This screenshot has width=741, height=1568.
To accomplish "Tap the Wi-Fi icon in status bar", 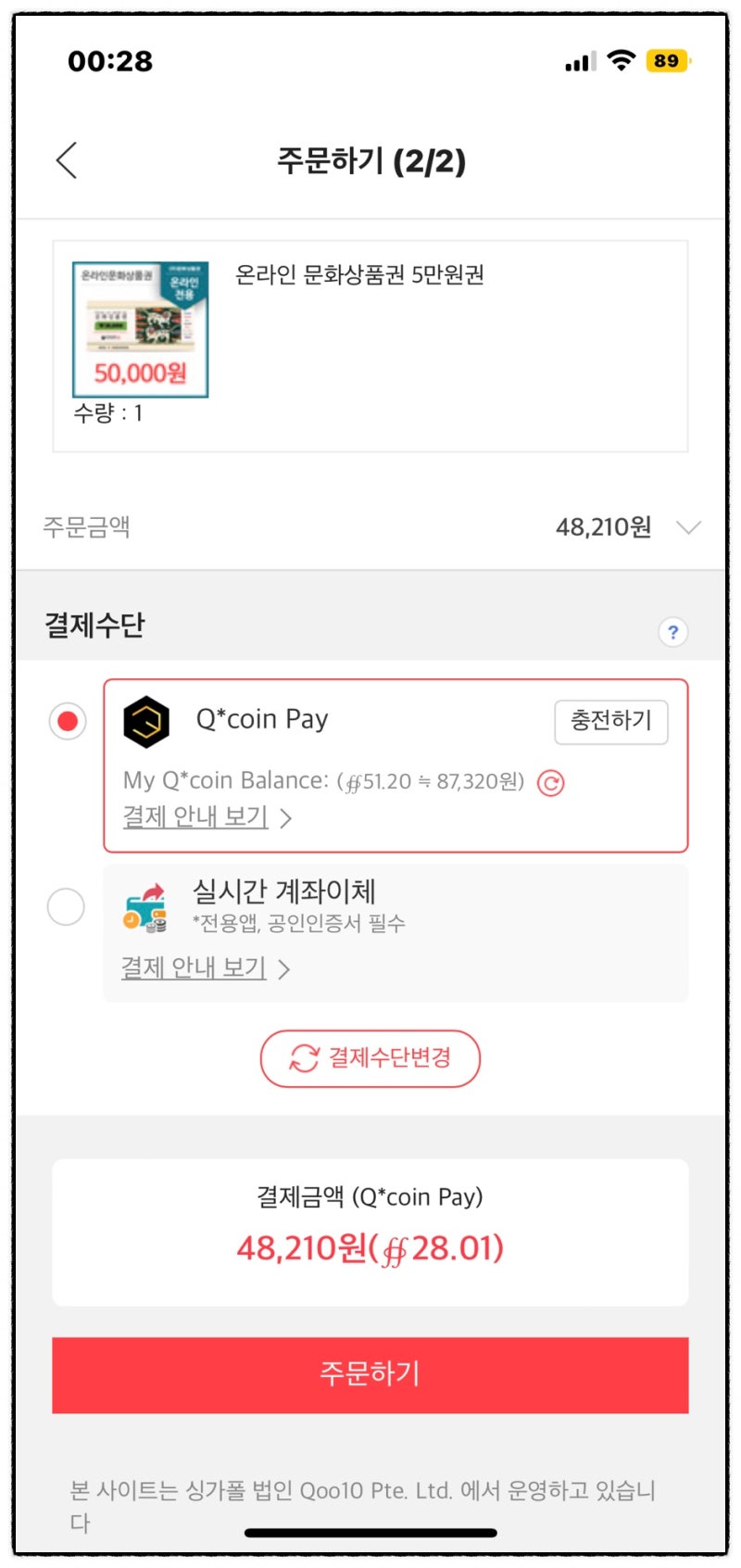I will 619,59.
